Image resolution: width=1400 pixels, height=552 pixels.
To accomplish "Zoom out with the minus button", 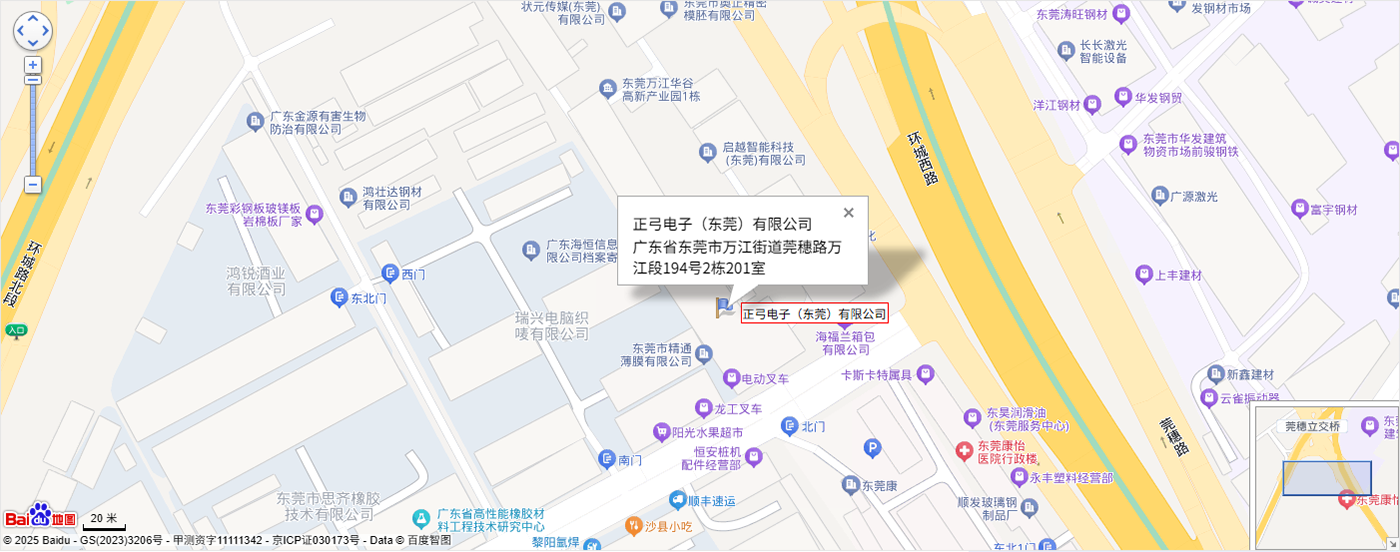I will point(33,185).
